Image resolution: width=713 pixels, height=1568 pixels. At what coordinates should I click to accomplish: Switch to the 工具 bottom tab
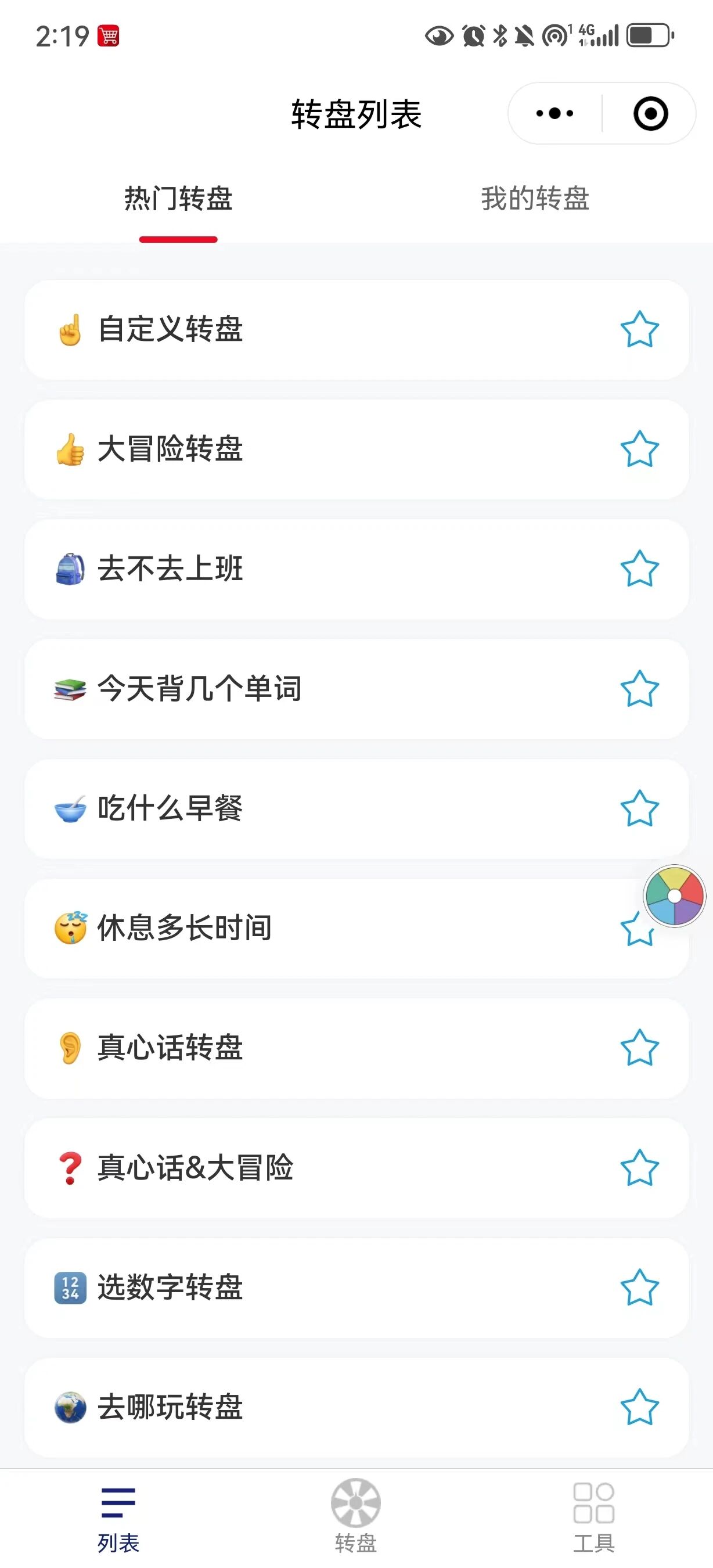click(x=594, y=1516)
